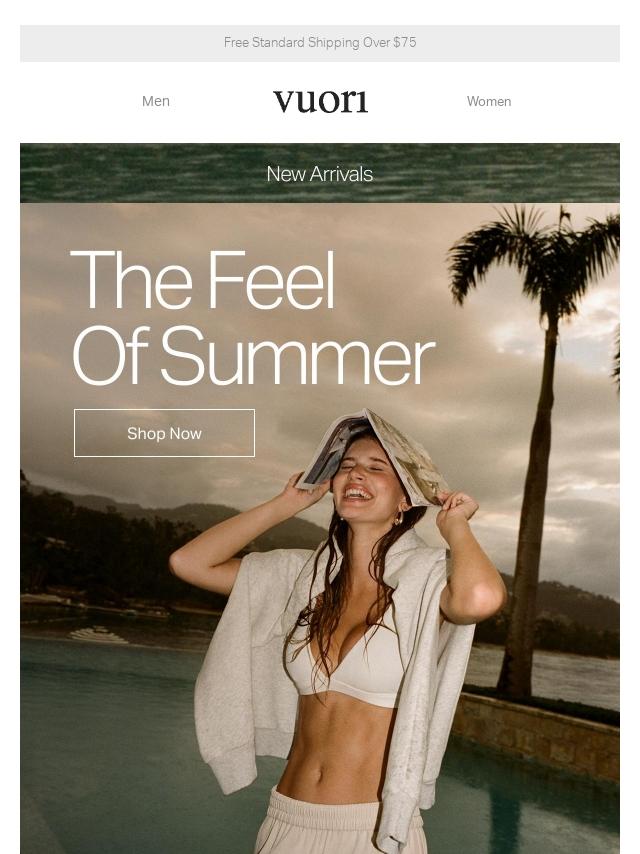Tap the Shop Now button
The height and width of the screenshot is (854, 640).
tap(164, 433)
